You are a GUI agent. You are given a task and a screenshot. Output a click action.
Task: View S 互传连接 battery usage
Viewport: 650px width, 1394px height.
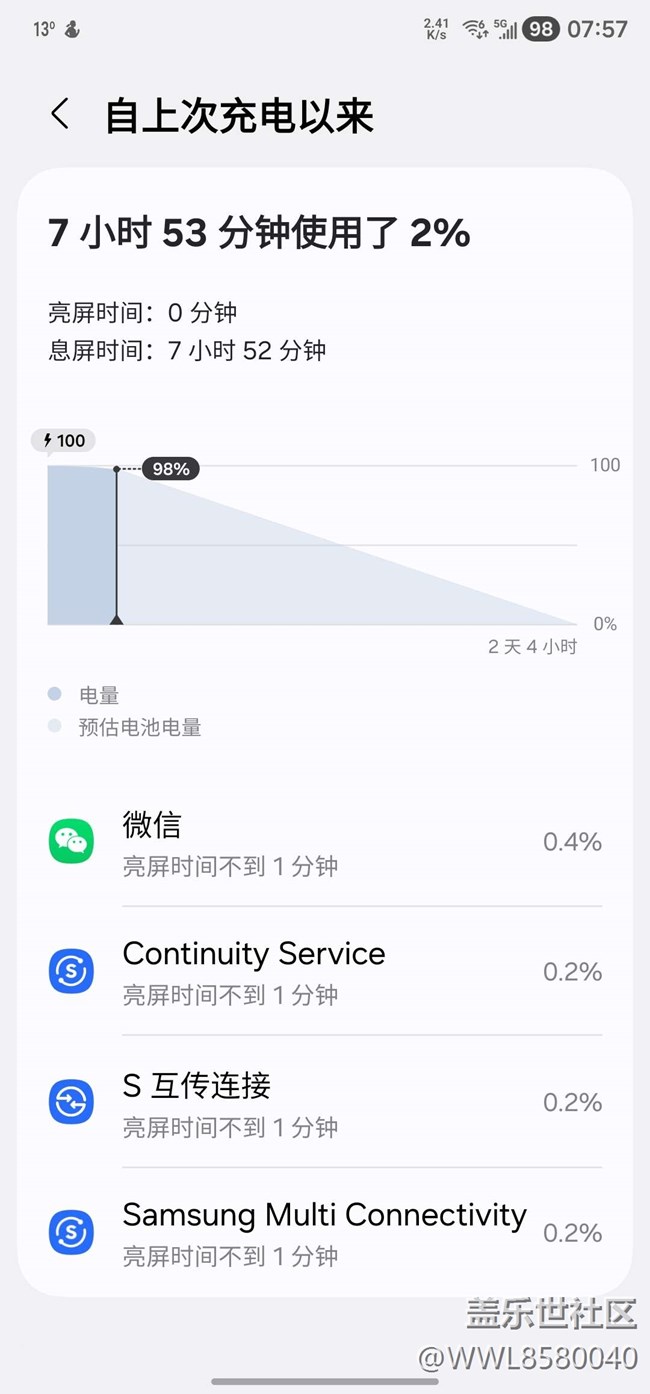click(x=325, y=1102)
